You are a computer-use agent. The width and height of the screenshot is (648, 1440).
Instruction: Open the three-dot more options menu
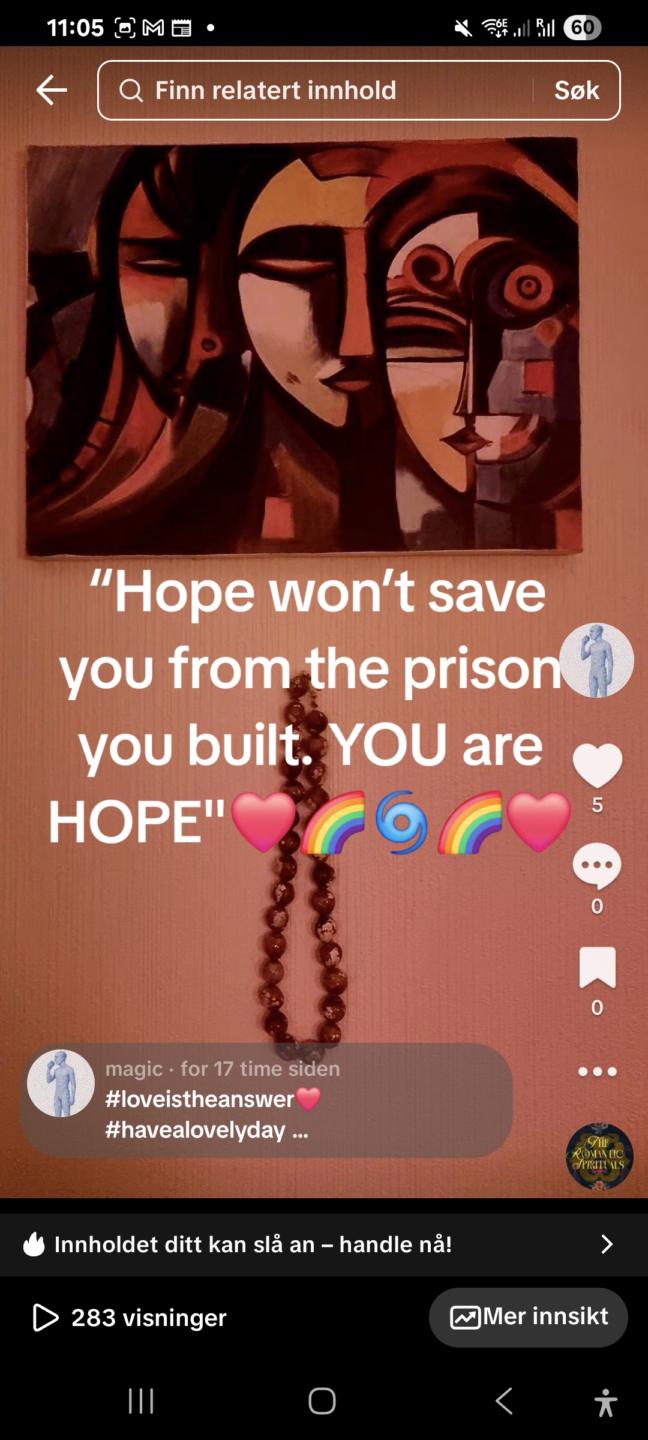coord(597,1071)
